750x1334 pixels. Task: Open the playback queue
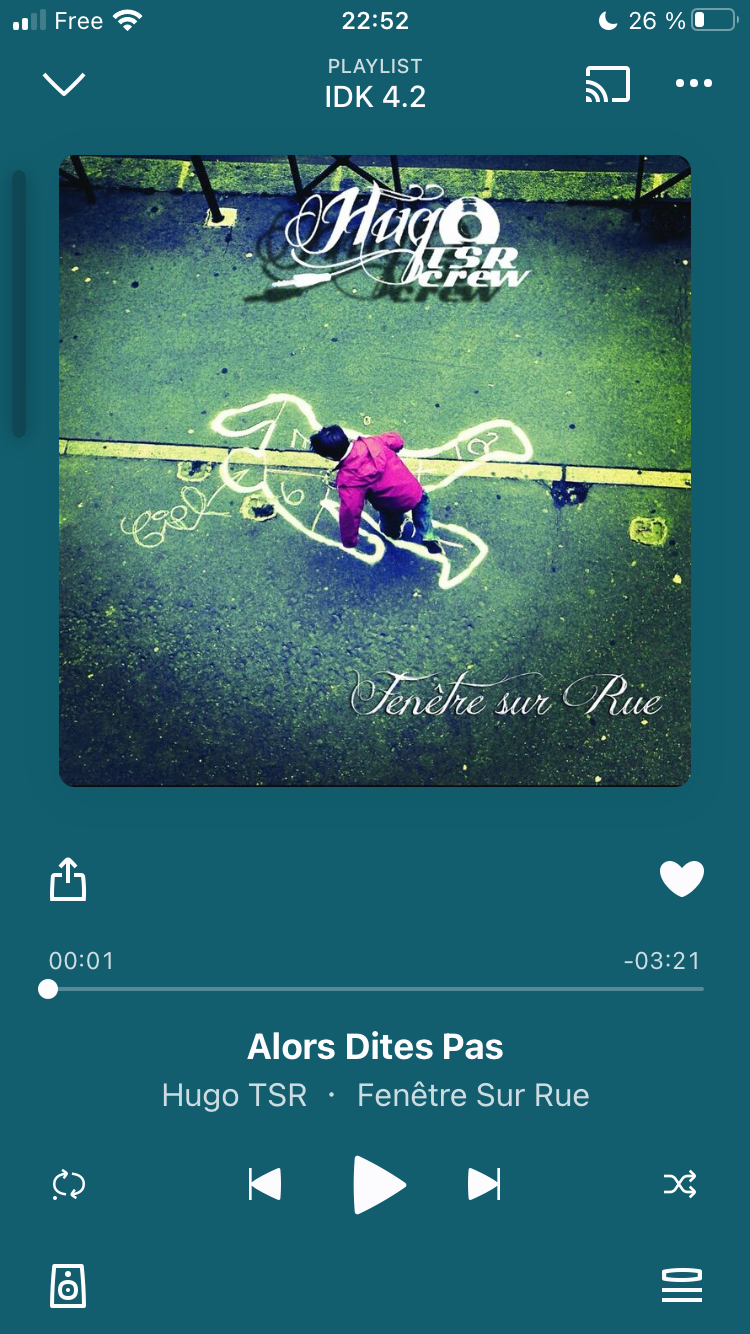tap(682, 1286)
